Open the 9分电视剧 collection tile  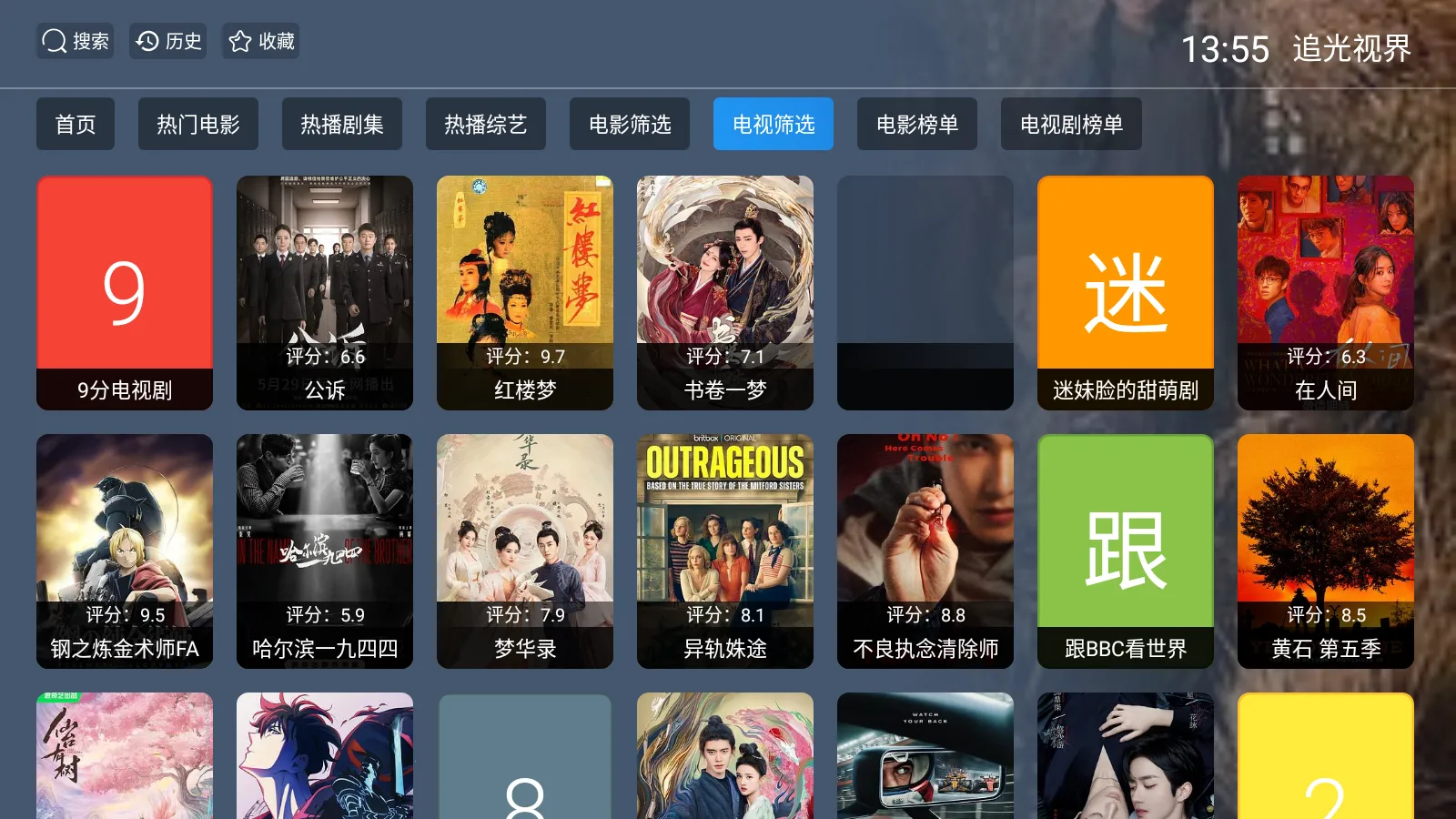click(x=125, y=292)
